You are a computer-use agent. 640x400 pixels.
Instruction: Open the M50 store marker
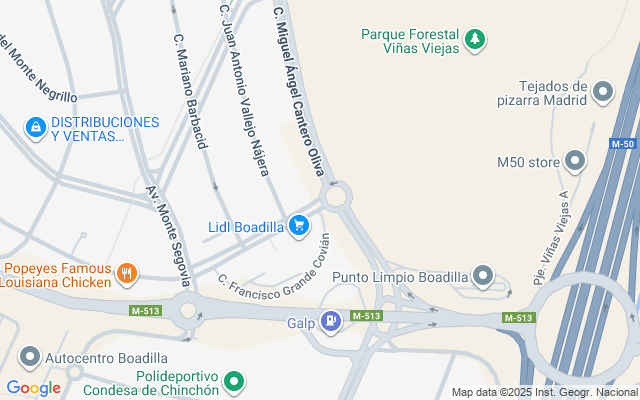click(x=575, y=160)
